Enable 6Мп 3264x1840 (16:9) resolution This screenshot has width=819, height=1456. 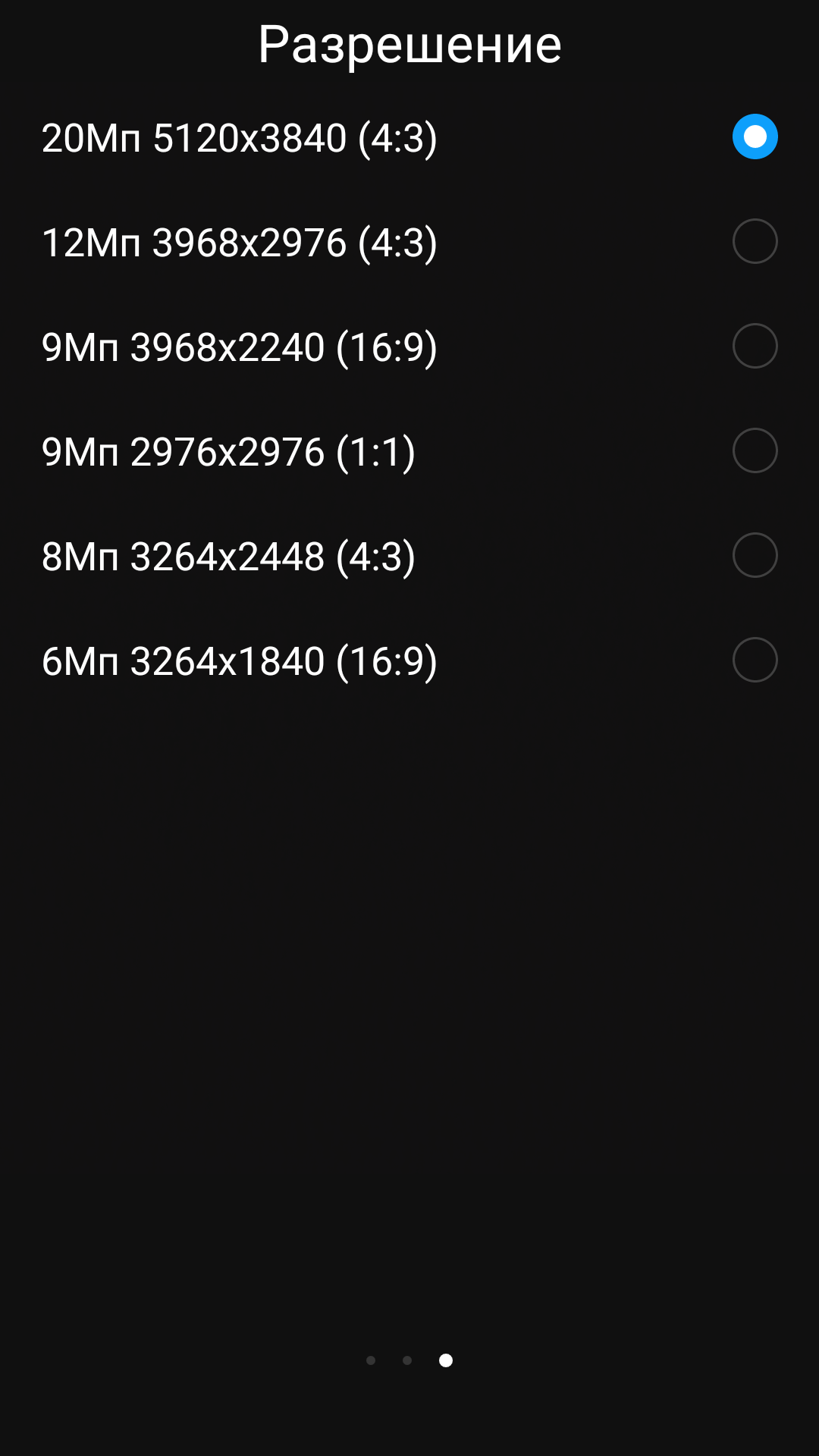(x=755, y=661)
